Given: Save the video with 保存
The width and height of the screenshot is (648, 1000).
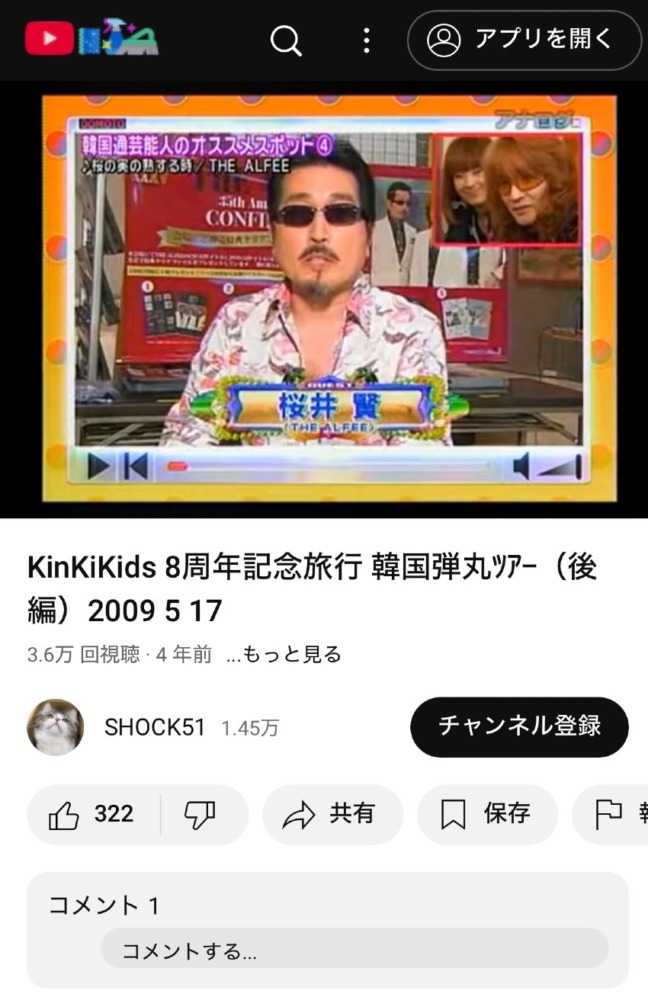Looking at the screenshot, I should click(487, 815).
